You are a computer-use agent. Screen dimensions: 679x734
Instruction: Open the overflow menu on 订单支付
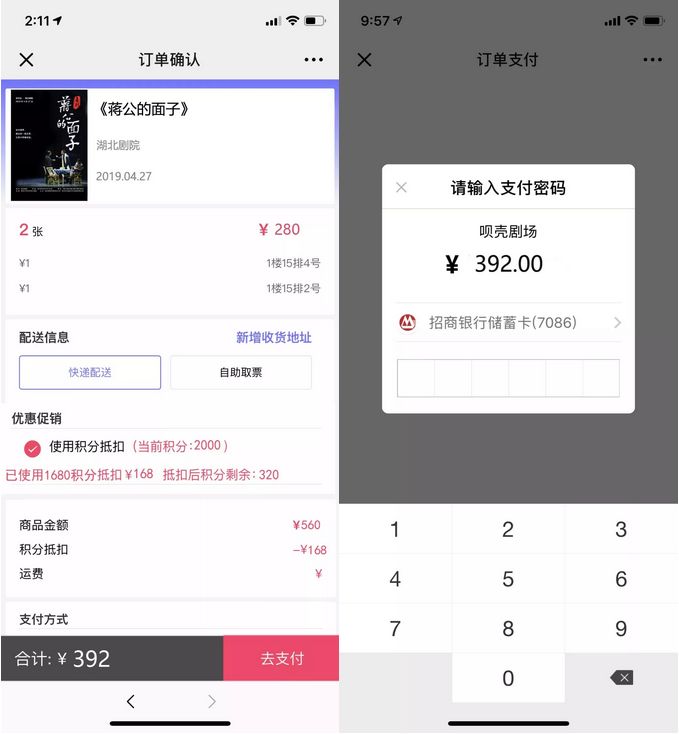click(x=652, y=59)
